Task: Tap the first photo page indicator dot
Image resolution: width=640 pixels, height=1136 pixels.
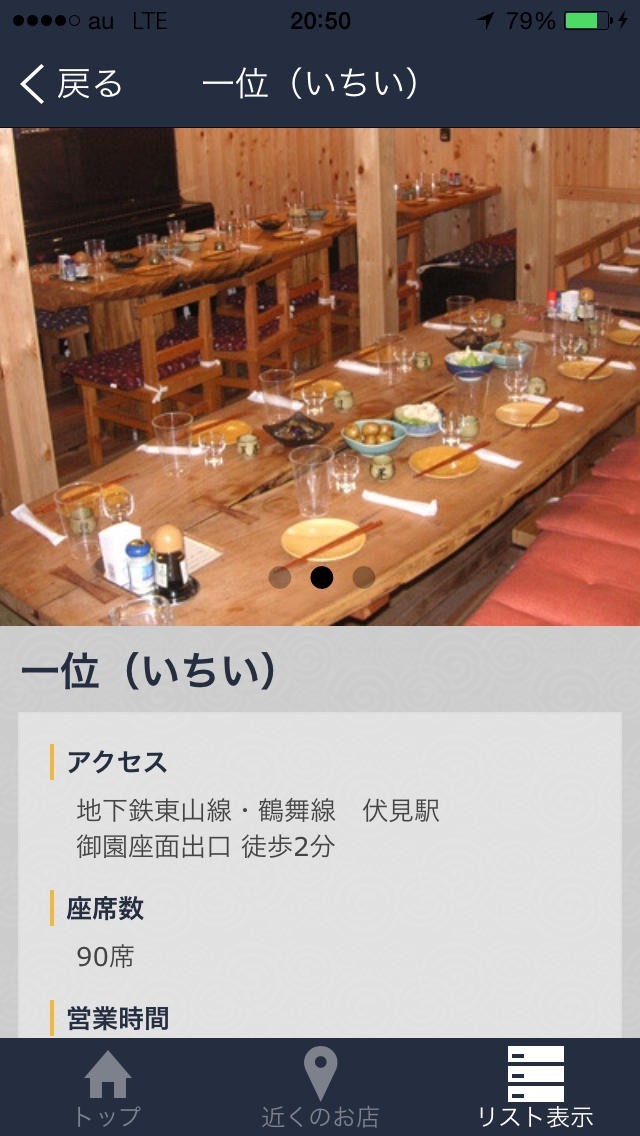Action: coord(280,577)
